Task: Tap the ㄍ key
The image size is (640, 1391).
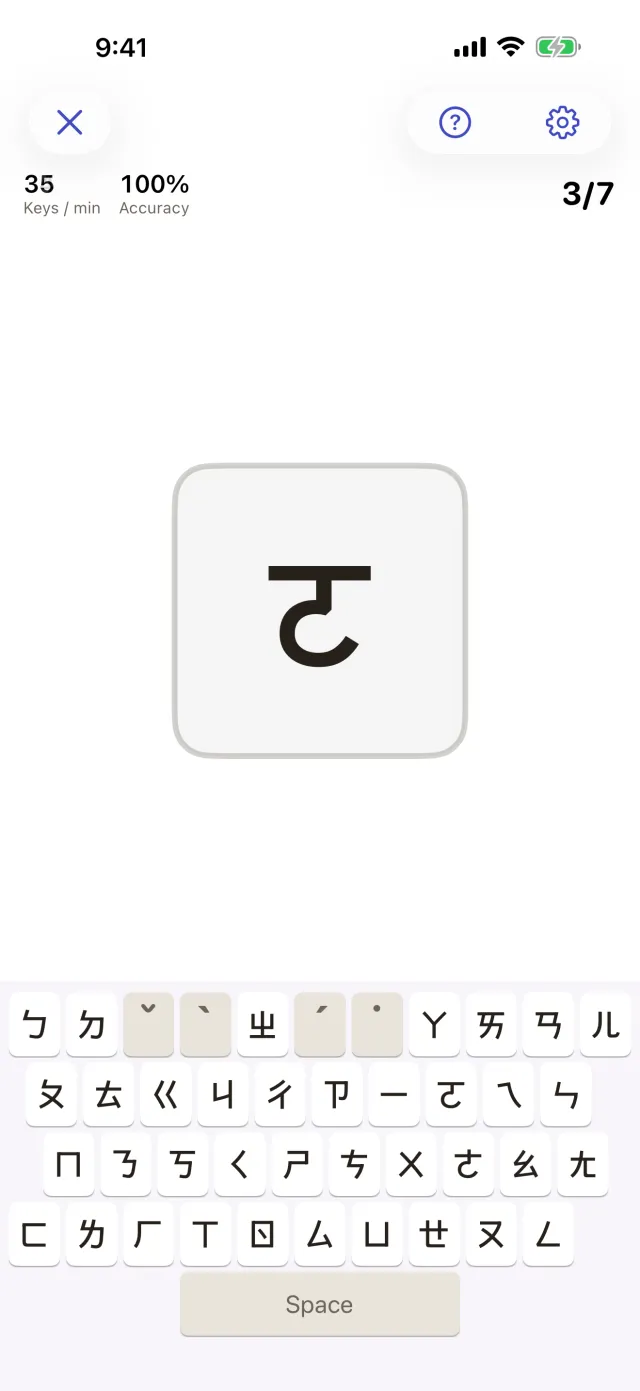Action: 165,1095
